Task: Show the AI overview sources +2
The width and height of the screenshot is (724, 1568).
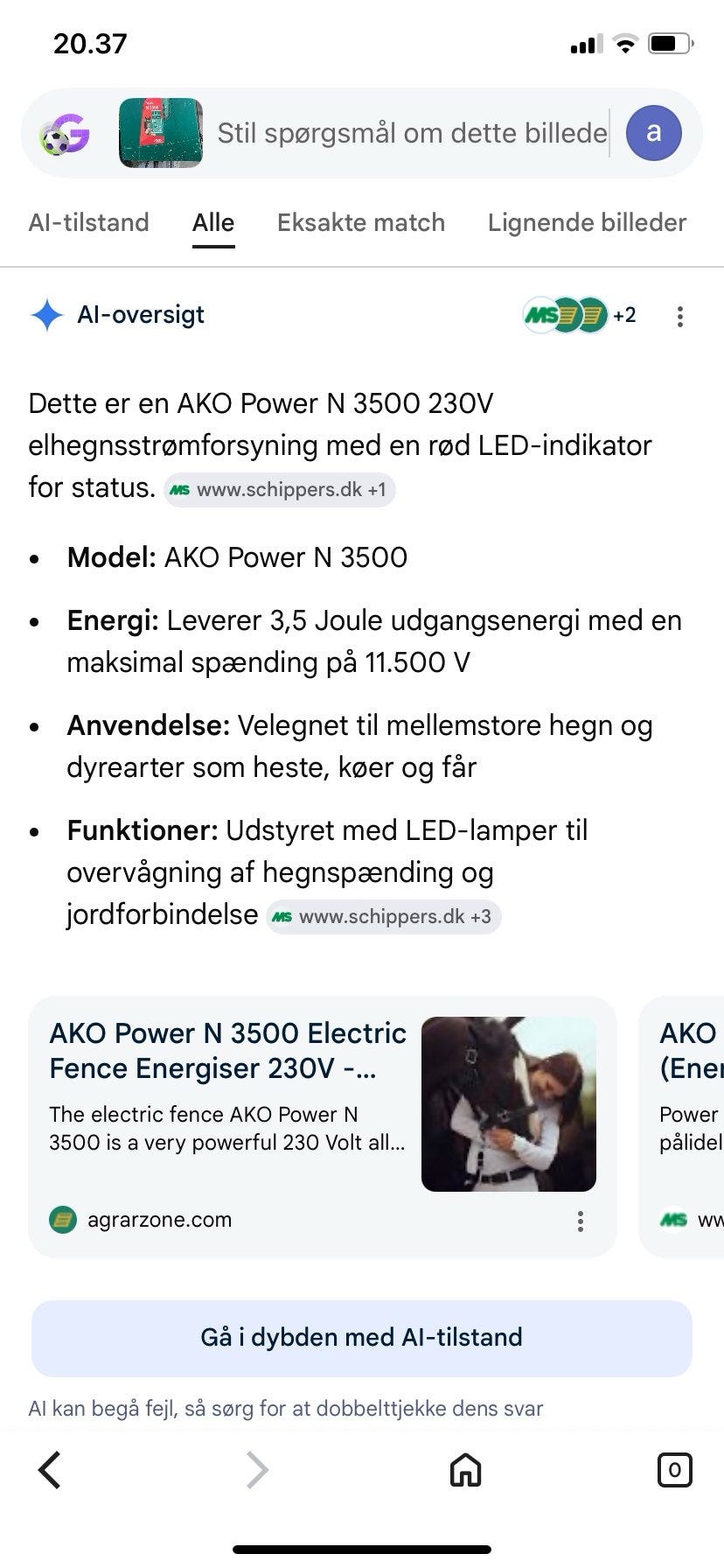Action: (579, 315)
